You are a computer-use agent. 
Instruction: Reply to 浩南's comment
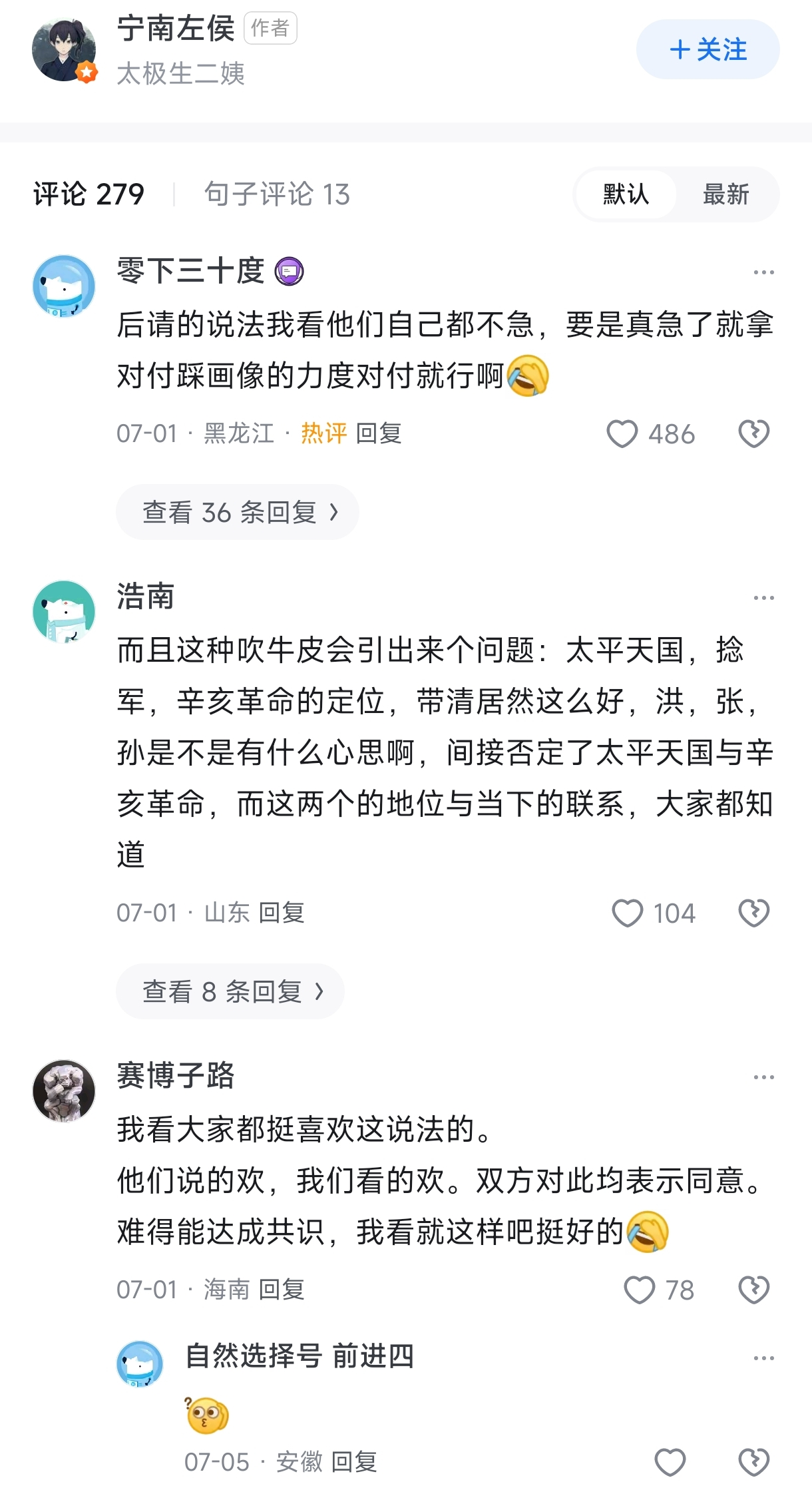pos(281,912)
